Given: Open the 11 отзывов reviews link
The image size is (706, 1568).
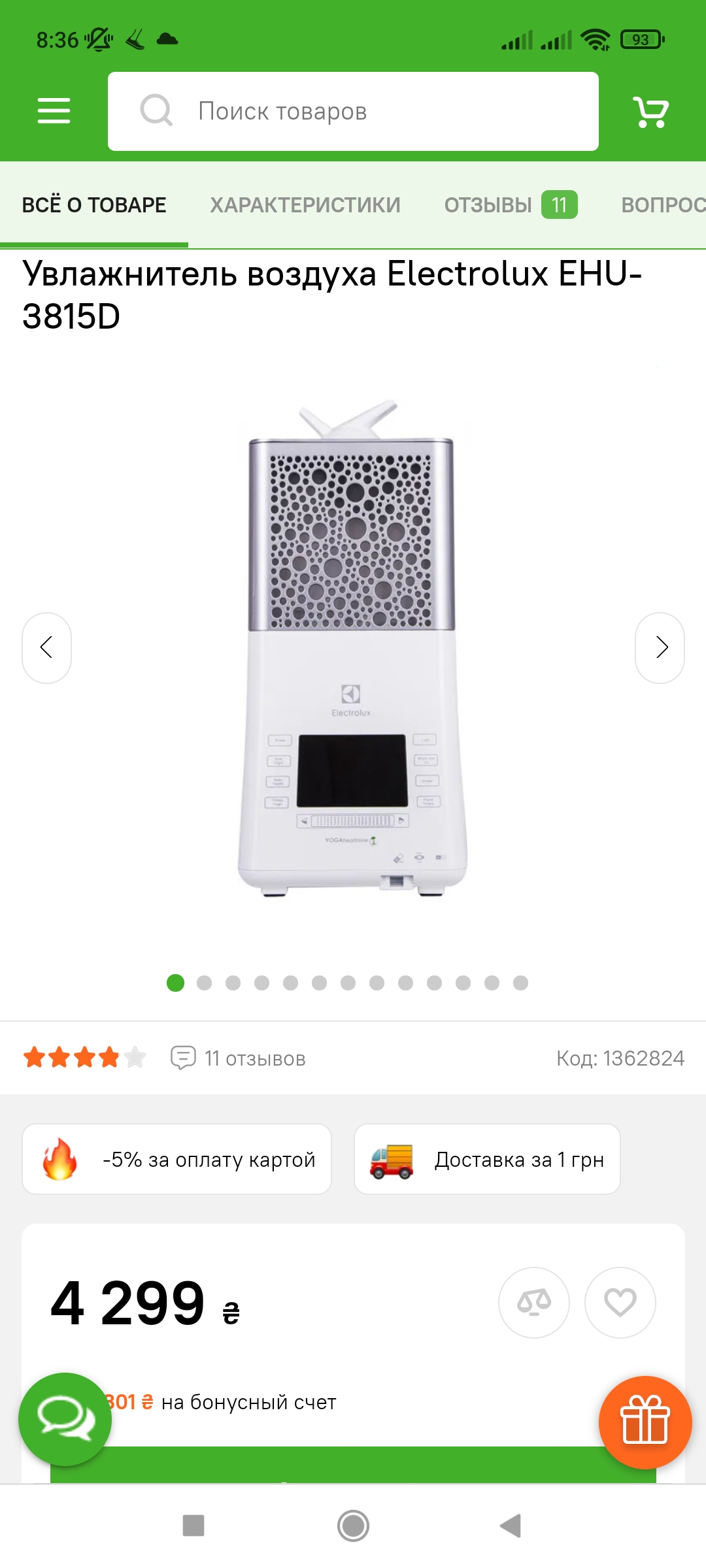Looking at the screenshot, I should click(x=238, y=1058).
